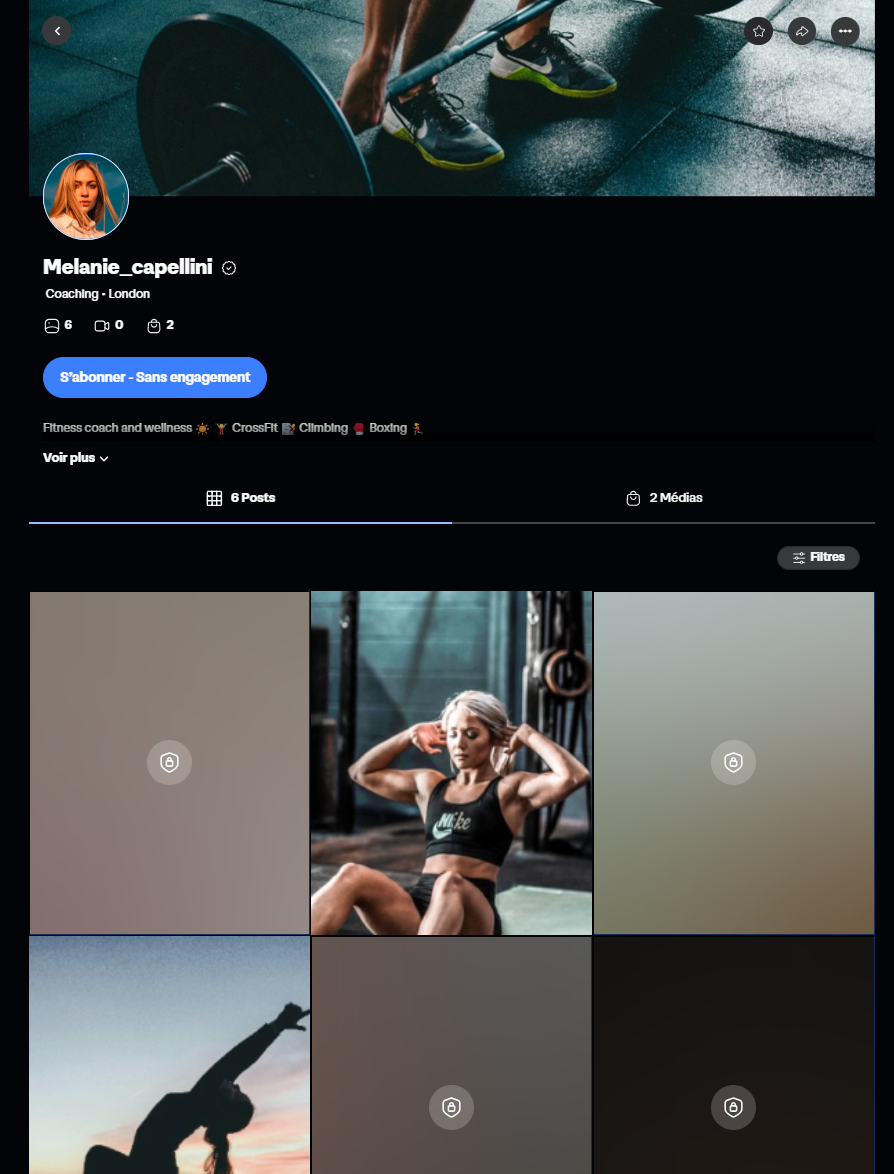Open the gym sit-up workout post

(x=451, y=763)
